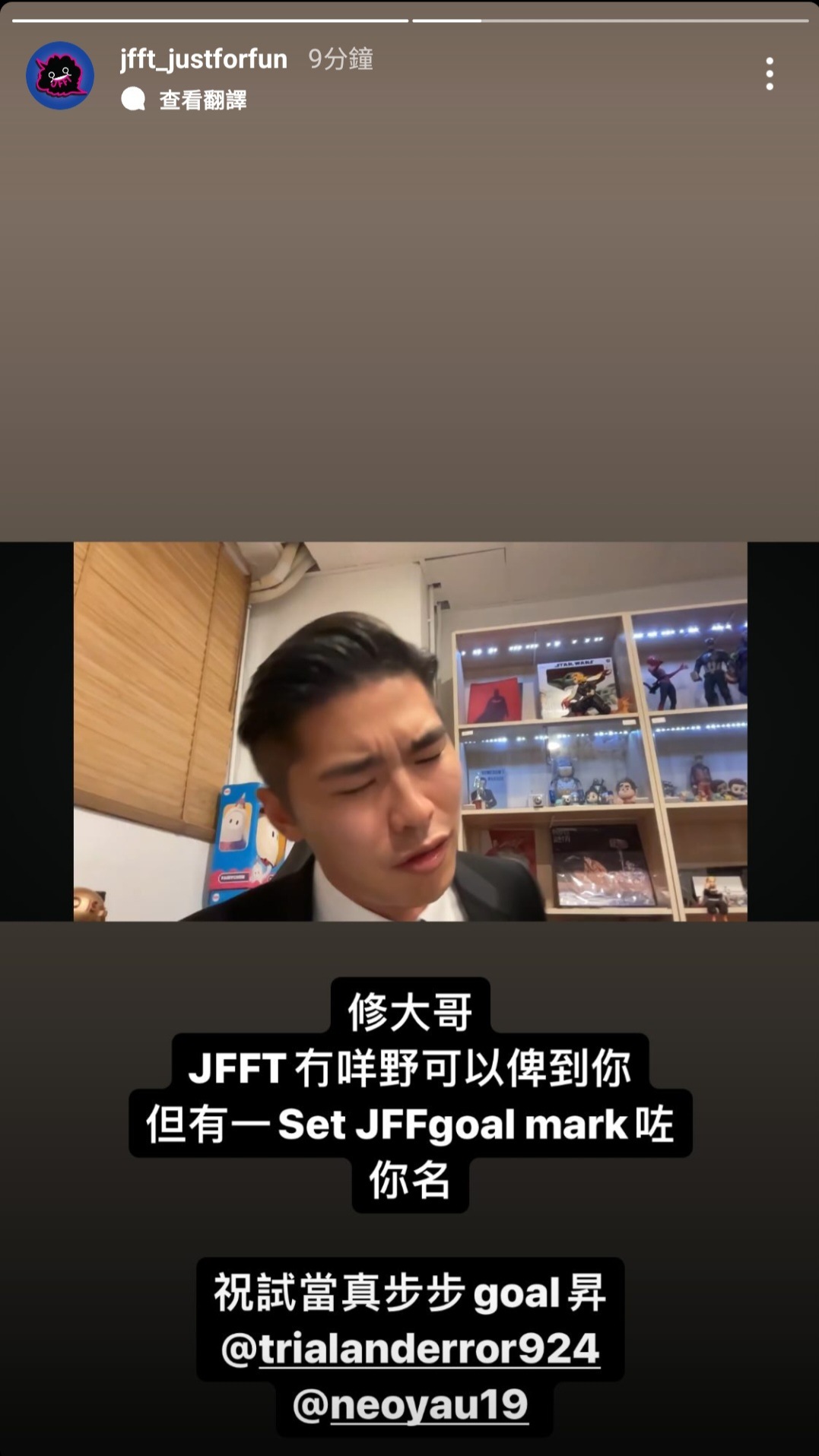Click the 查看翻譯 translation button
This screenshot has width=819, height=1456.
(x=202, y=97)
